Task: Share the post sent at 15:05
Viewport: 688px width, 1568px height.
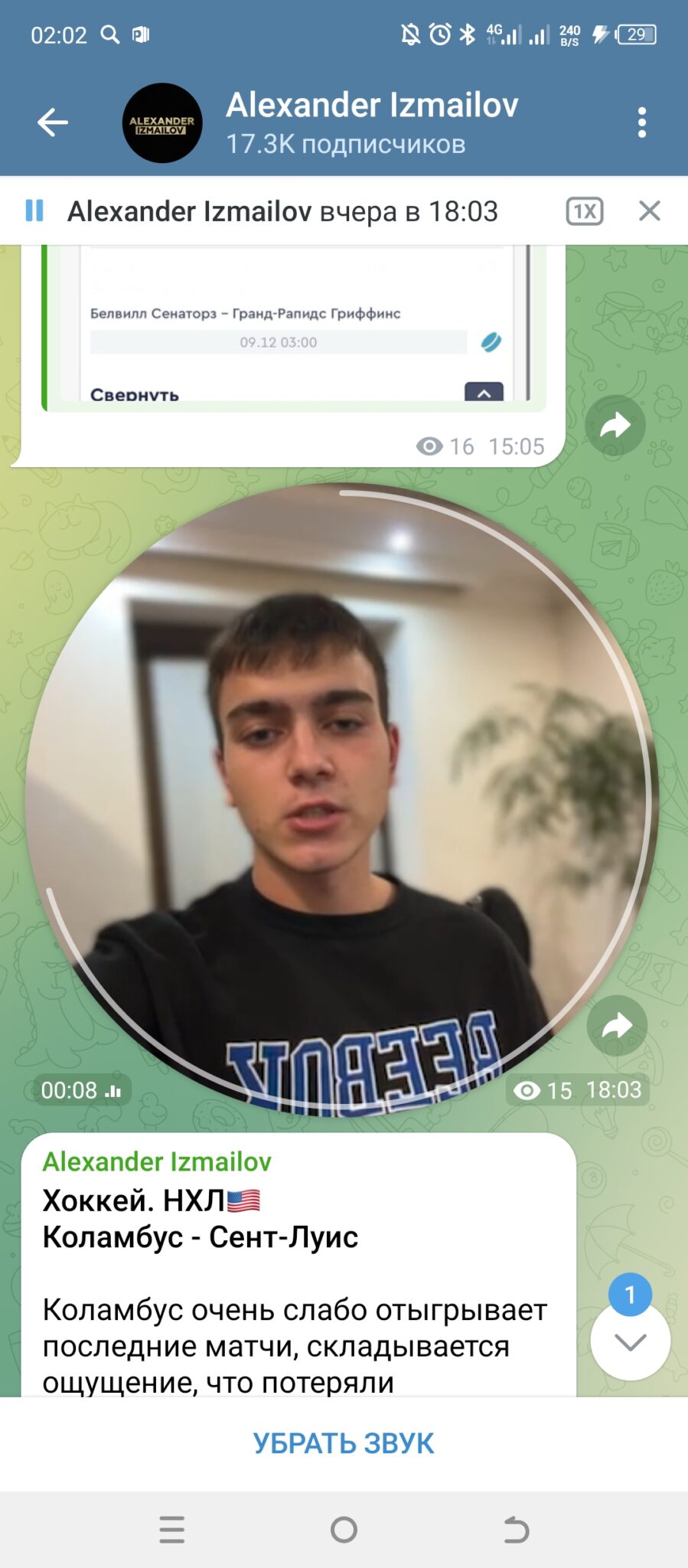Action: click(615, 425)
